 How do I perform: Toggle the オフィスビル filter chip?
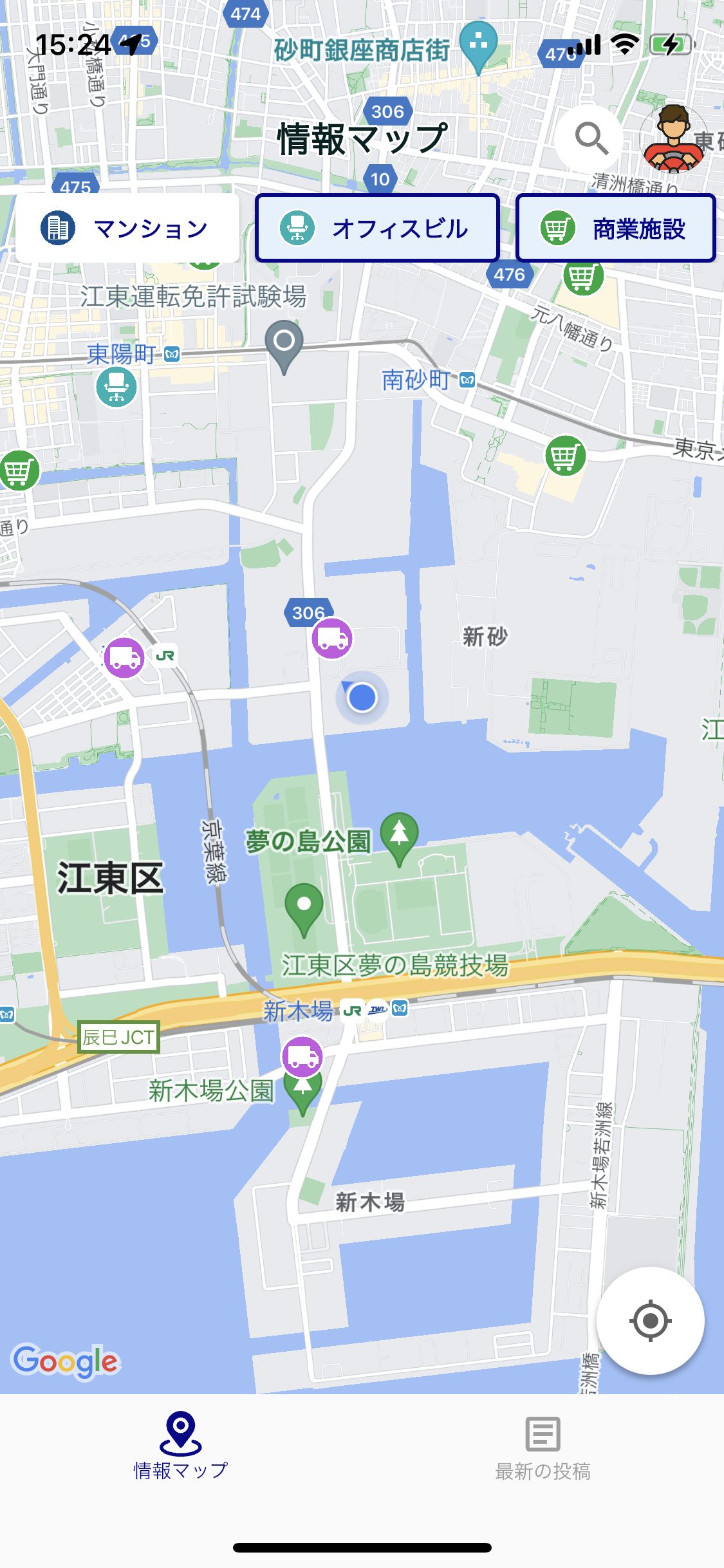click(378, 229)
